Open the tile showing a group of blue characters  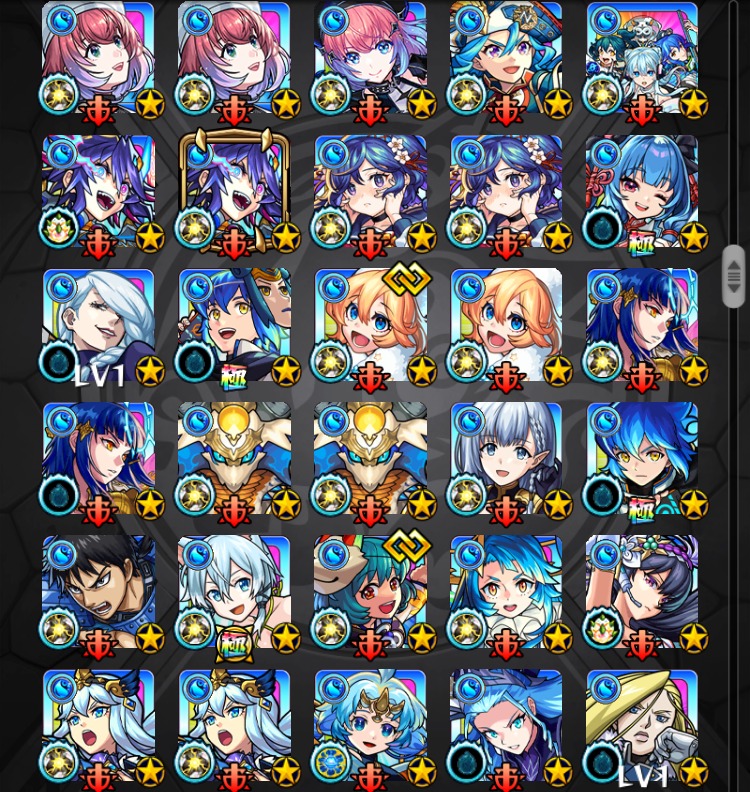[x=642, y=58]
